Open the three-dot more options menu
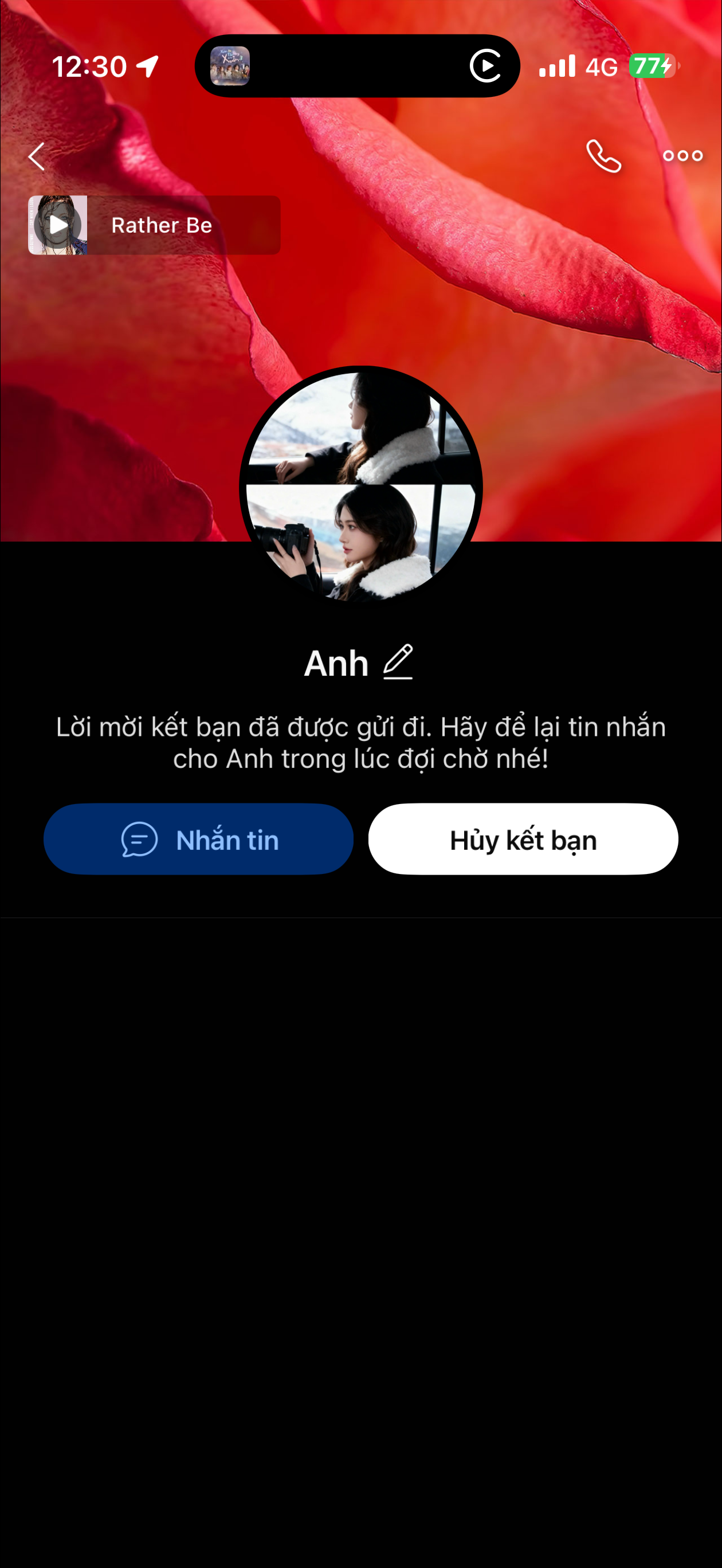The width and height of the screenshot is (722, 1568). (x=682, y=156)
